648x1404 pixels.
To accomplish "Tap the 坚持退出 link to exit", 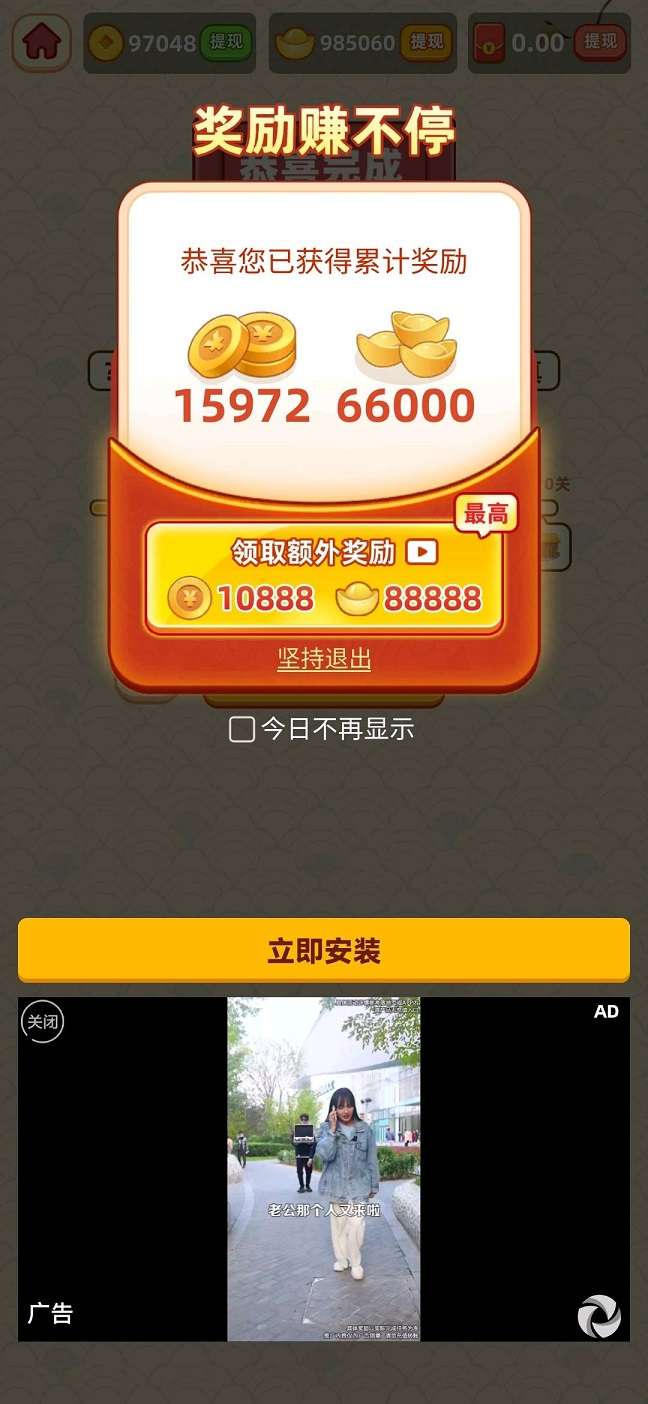I will (x=324, y=659).
